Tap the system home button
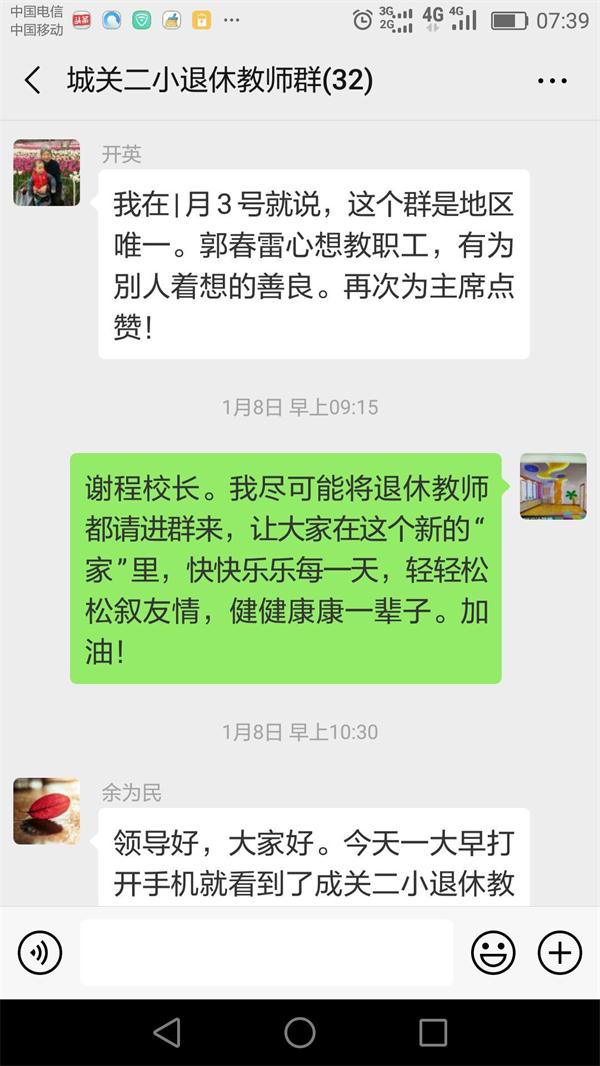 tap(300, 1032)
